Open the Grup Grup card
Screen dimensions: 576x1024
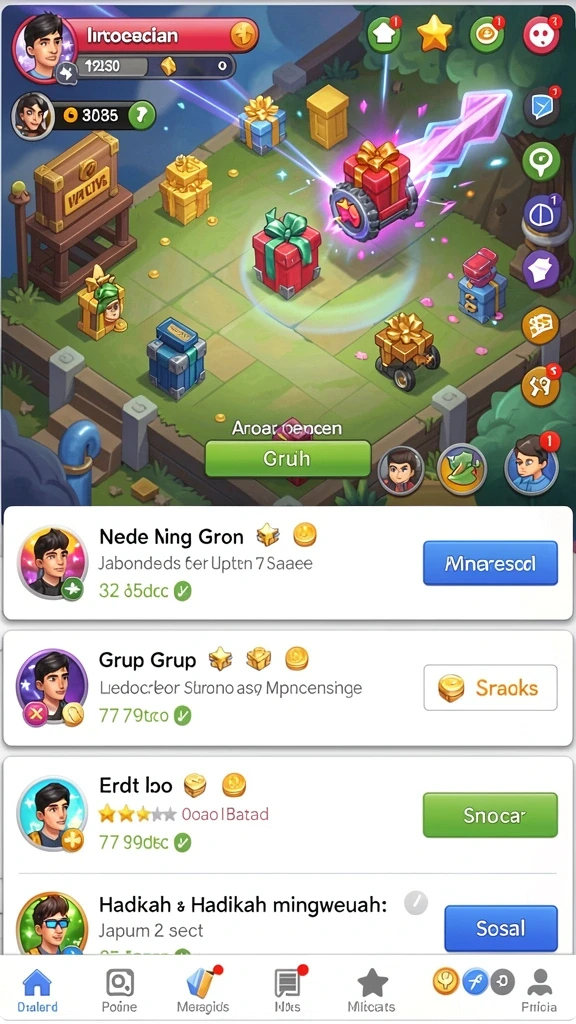coord(288,688)
